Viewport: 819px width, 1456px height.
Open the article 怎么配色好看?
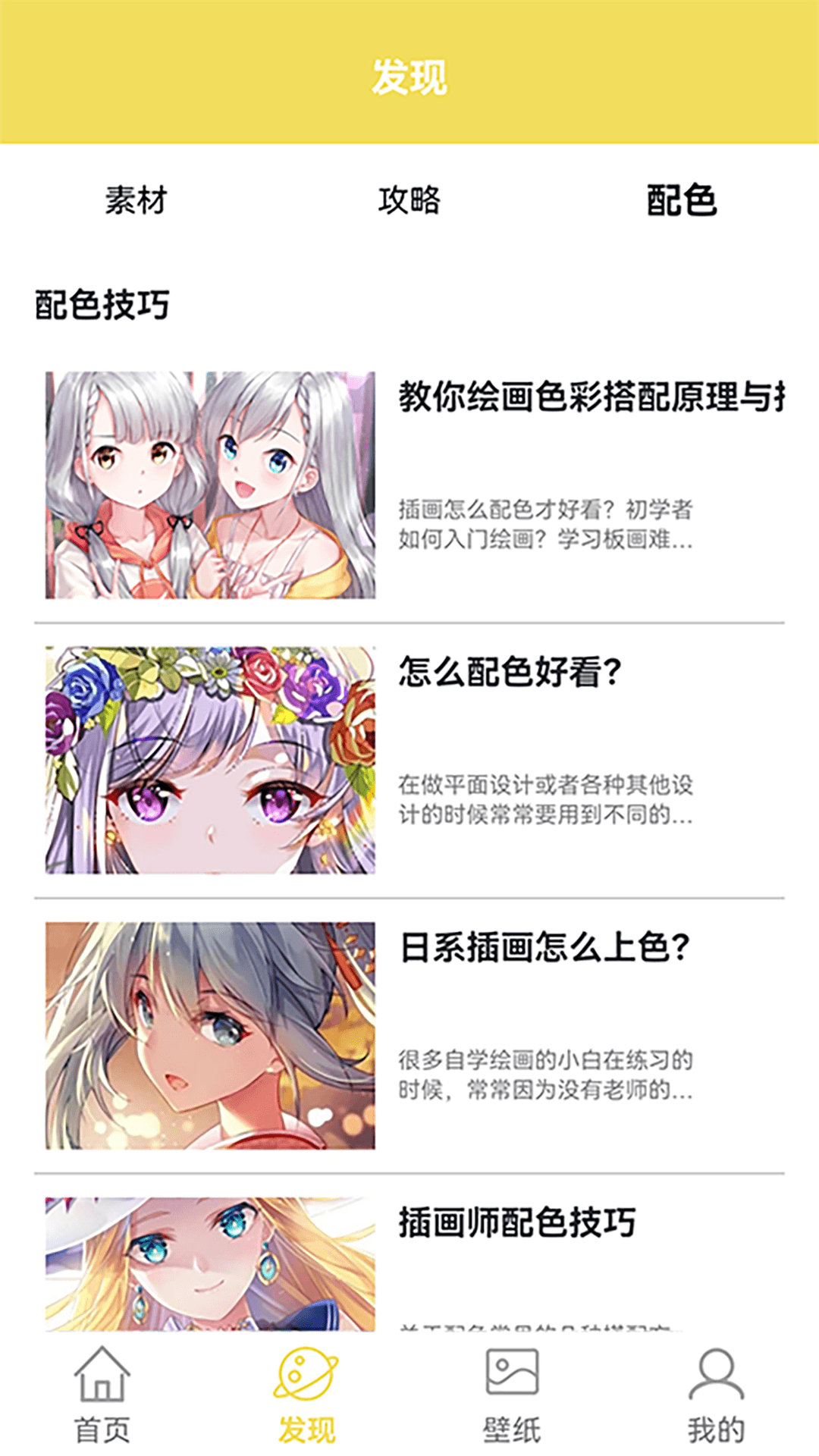[x=510, y=672]
